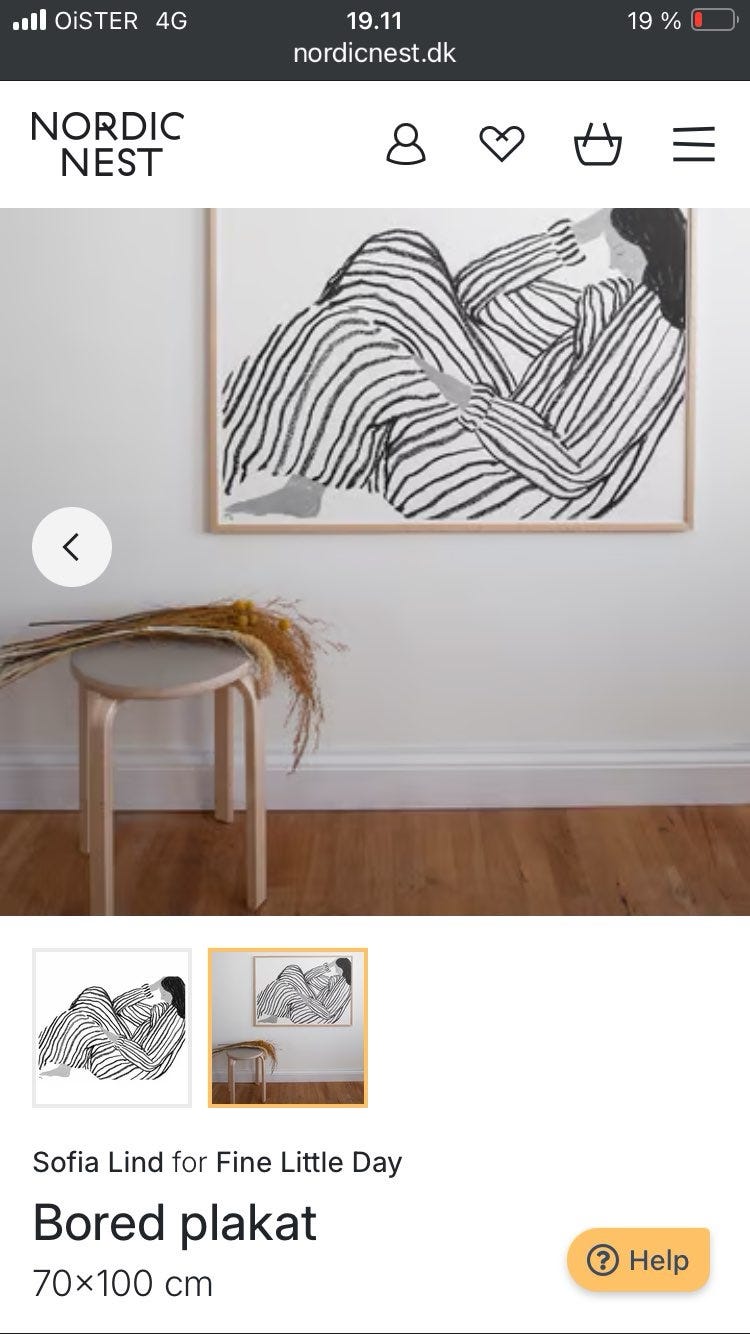Select the framed room scene thumbnail
This screenshot has width=750, height=1334.
coord(288,1028)
